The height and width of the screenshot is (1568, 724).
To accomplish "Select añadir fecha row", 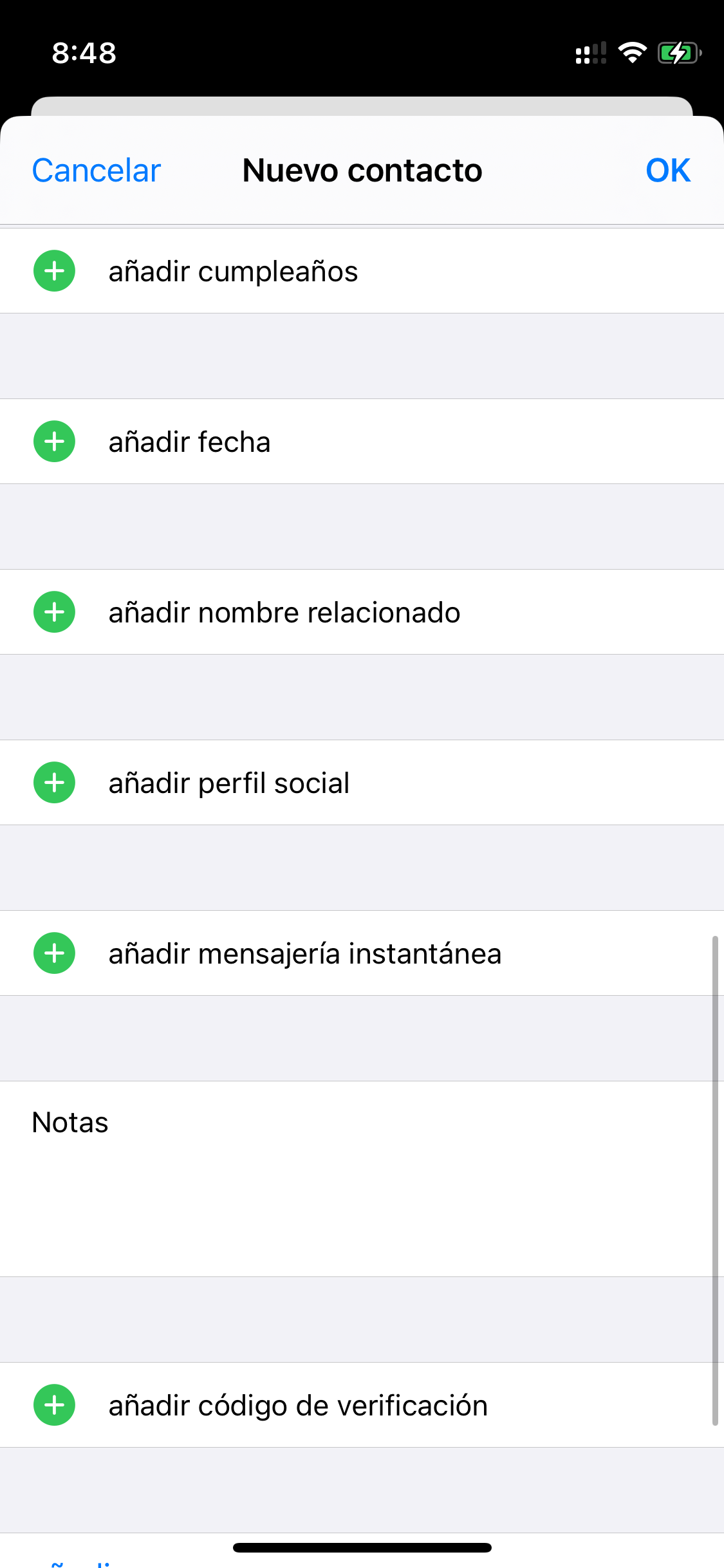I will tap(189, 442).
